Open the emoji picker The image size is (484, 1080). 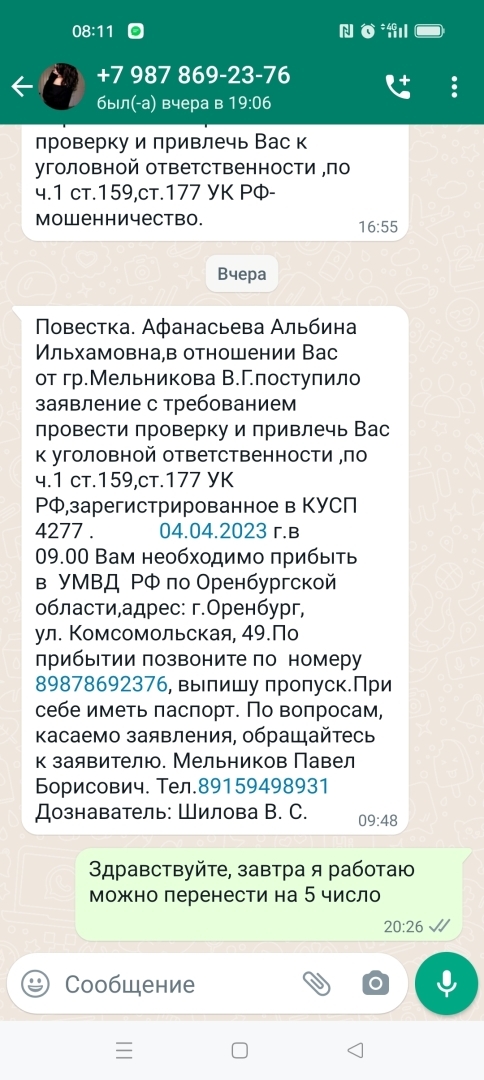34,984
